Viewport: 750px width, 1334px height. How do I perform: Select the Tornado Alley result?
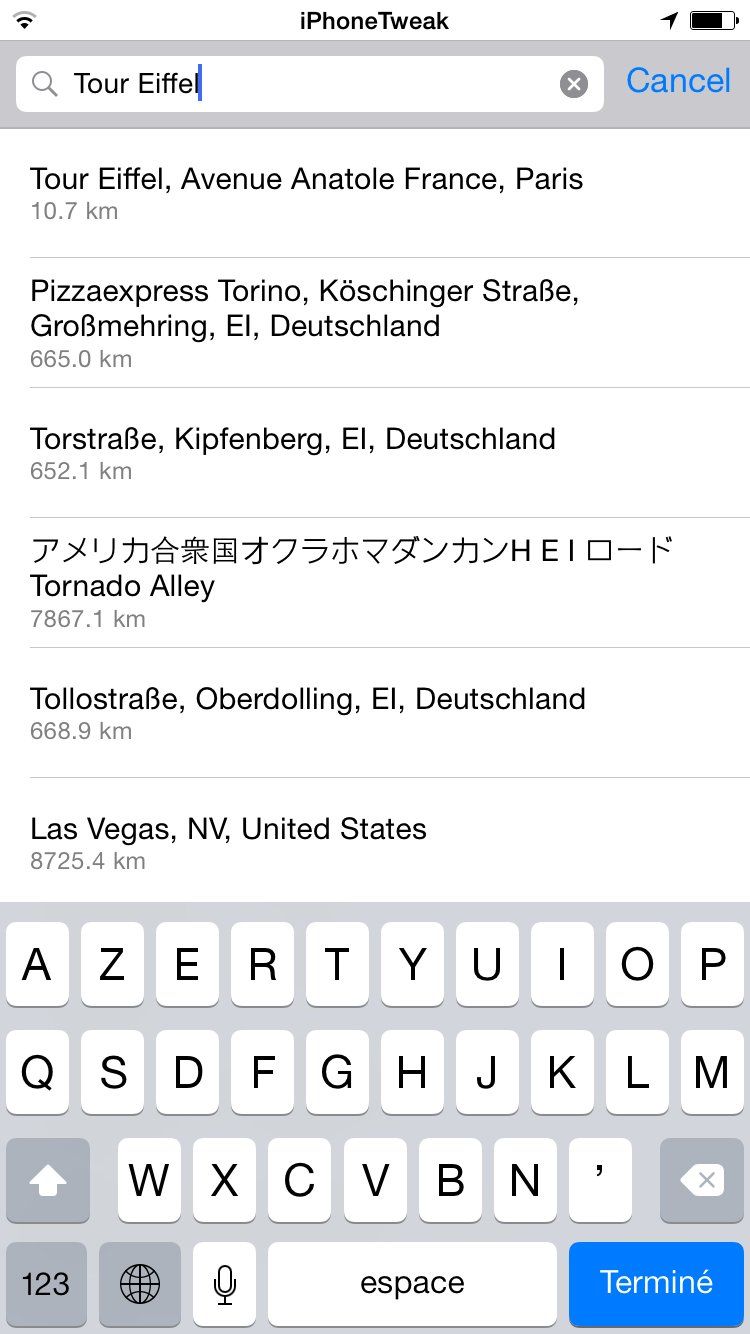350,582
